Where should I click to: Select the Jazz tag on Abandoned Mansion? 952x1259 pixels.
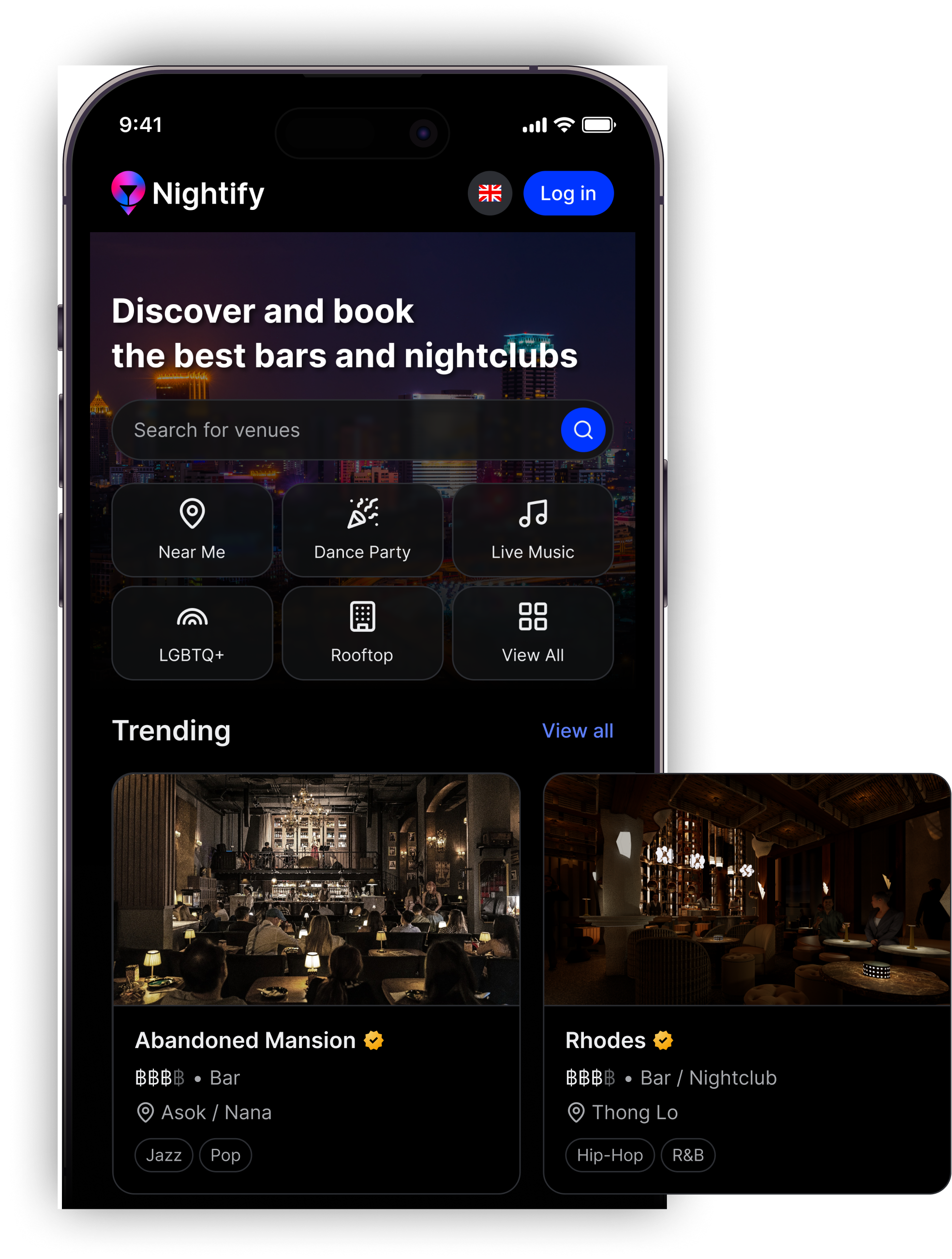tap(164, 1155)
